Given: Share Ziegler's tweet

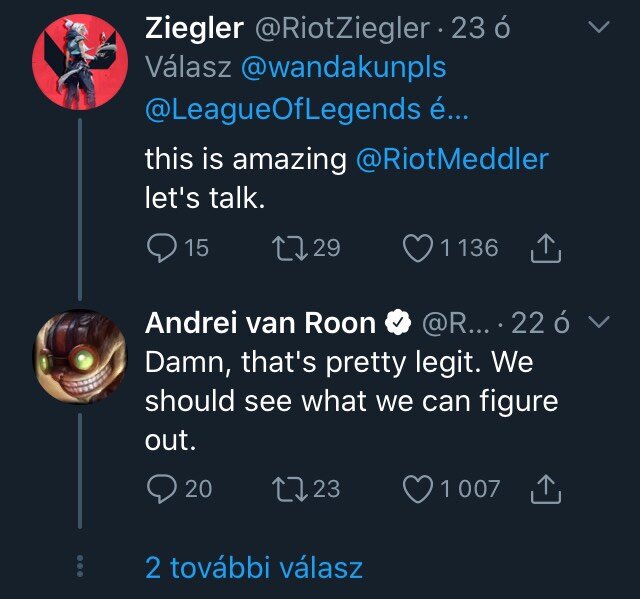Looking at the screenshot, I should coord(545,246).
